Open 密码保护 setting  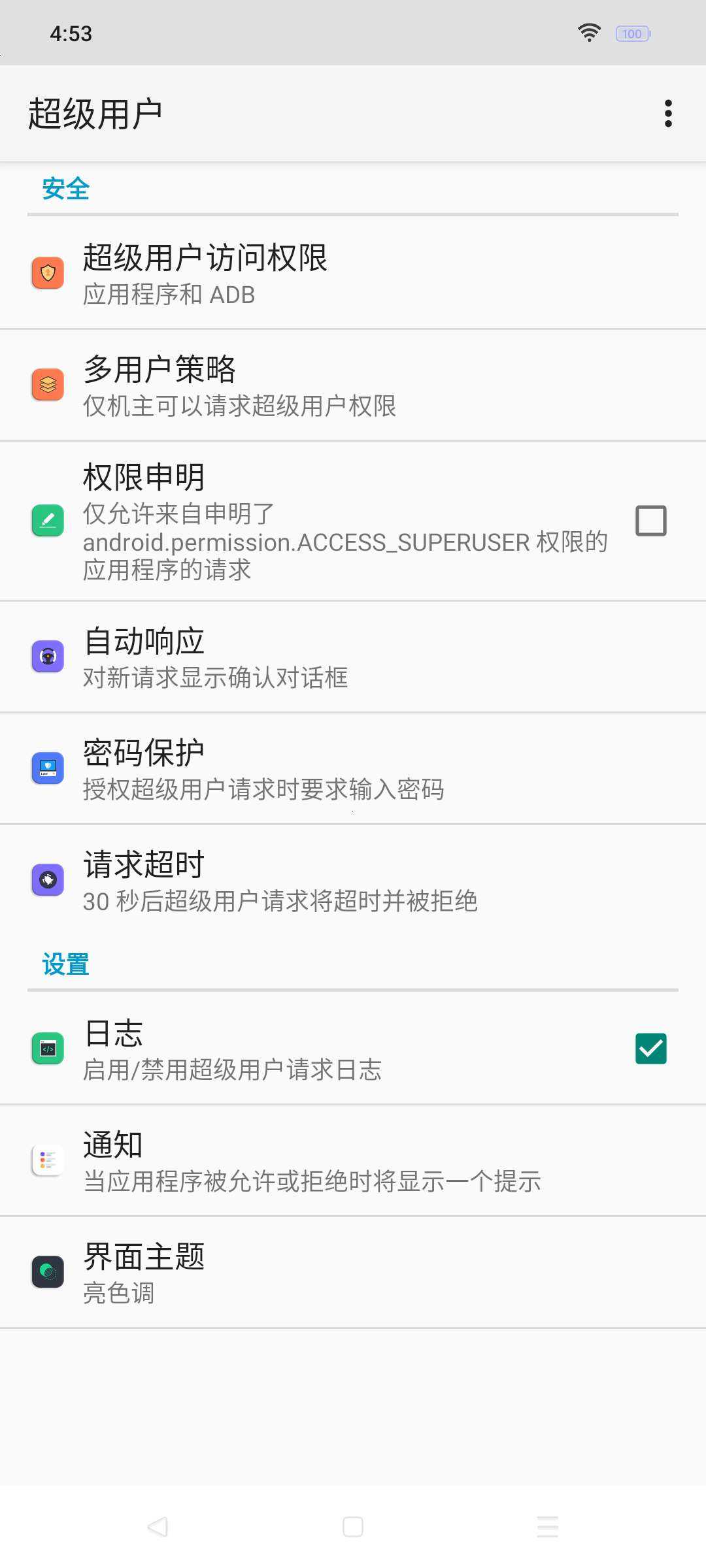click(x=353, y=768)
